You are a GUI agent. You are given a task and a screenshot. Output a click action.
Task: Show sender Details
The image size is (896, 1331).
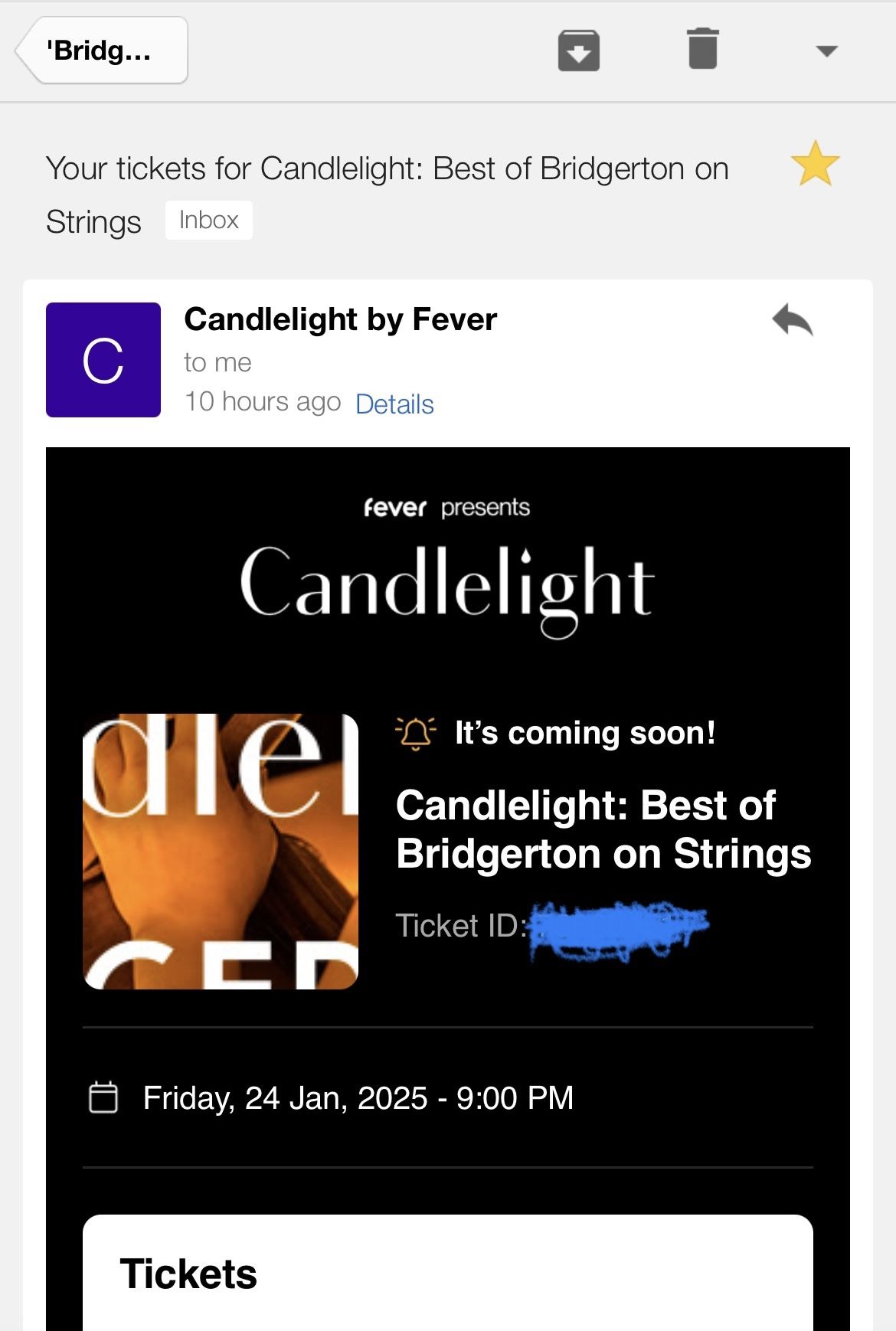pyautogui.click(x=394, y=404)
